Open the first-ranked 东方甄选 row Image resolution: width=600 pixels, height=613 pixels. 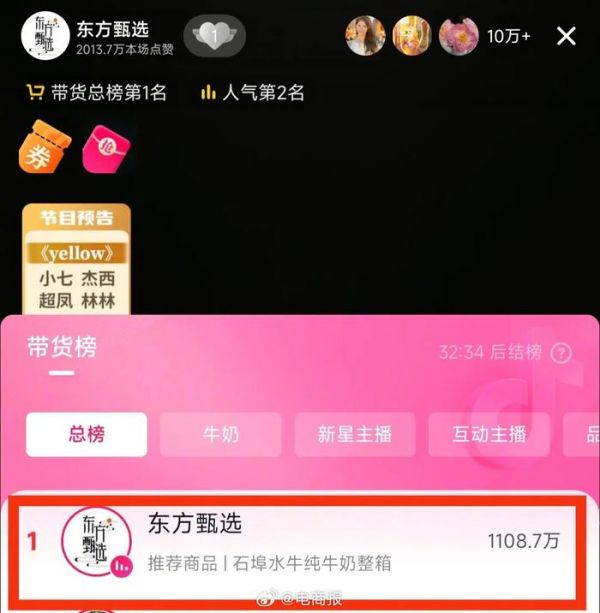300,544
